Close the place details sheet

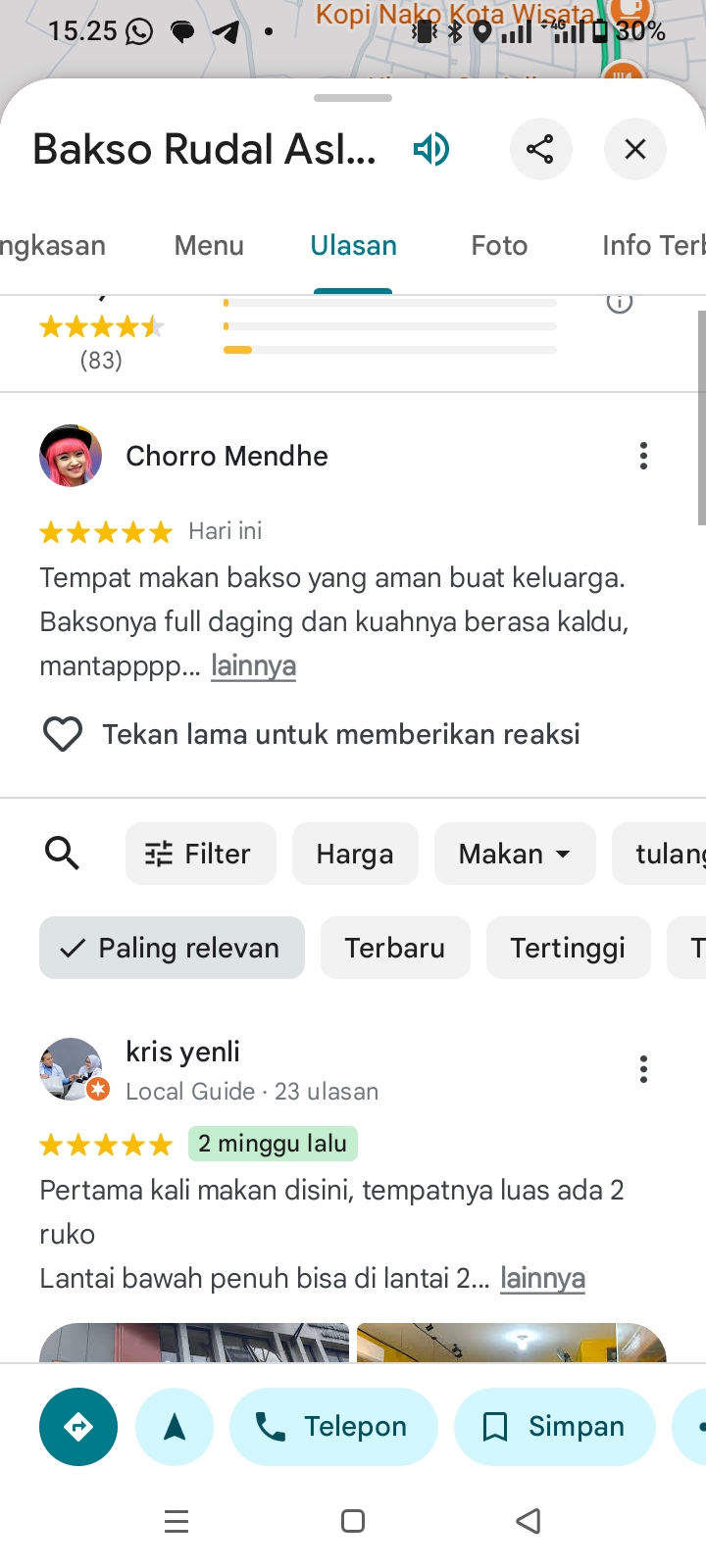[x=635, y=149]
